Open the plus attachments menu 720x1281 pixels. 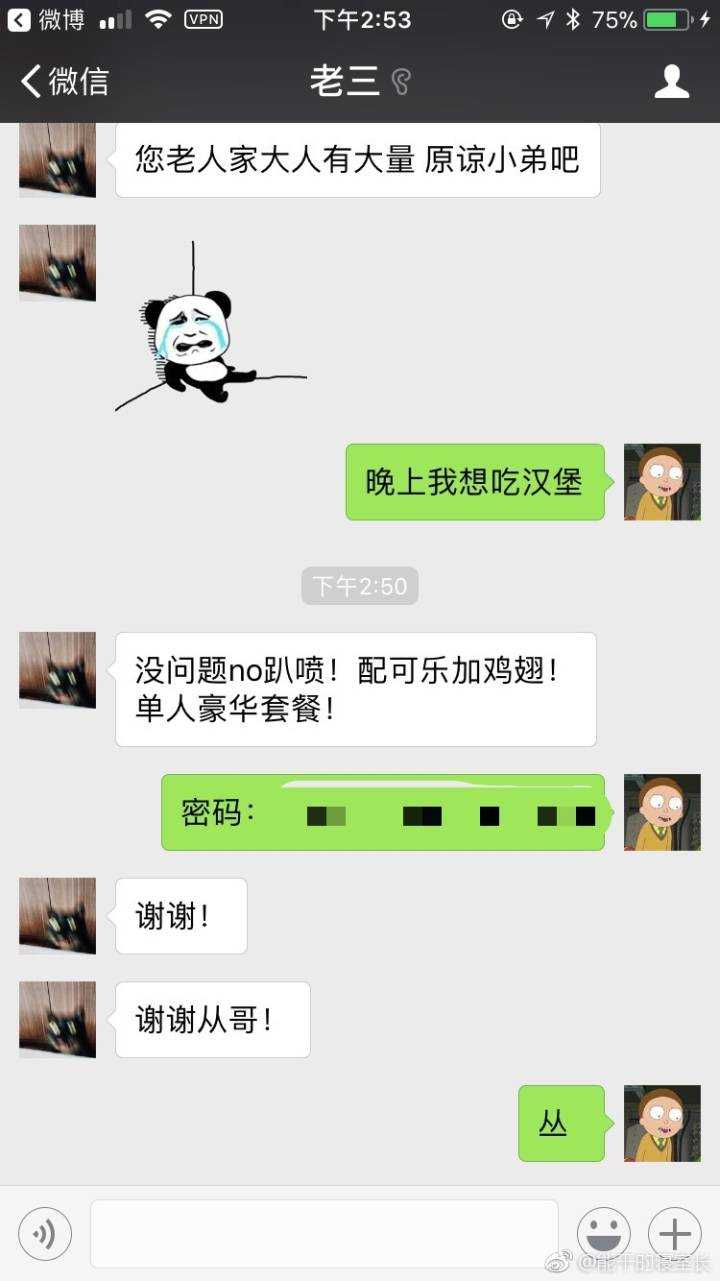[x=675, y=1234]
